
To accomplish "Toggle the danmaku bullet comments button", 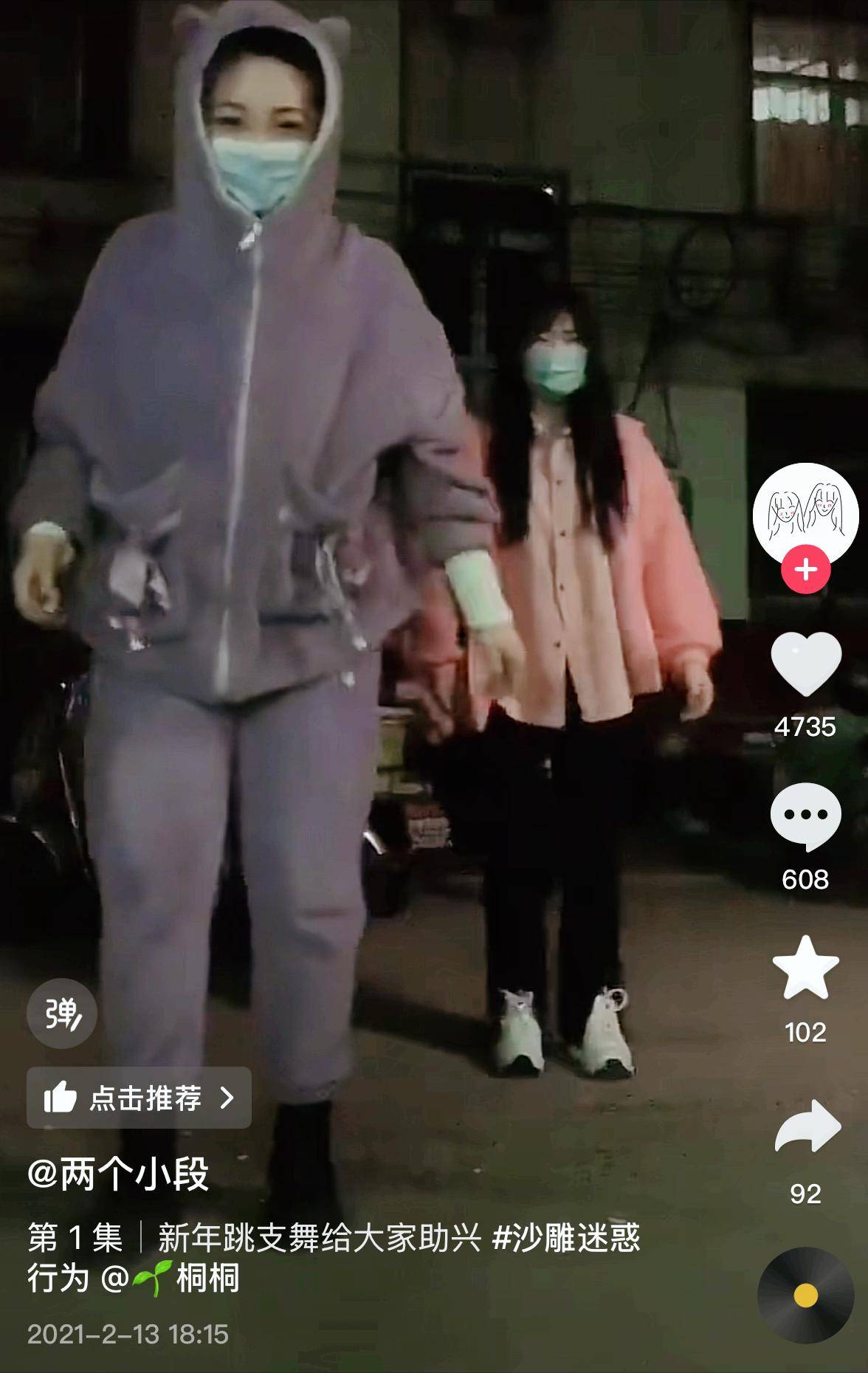I will pos(61,1014).
